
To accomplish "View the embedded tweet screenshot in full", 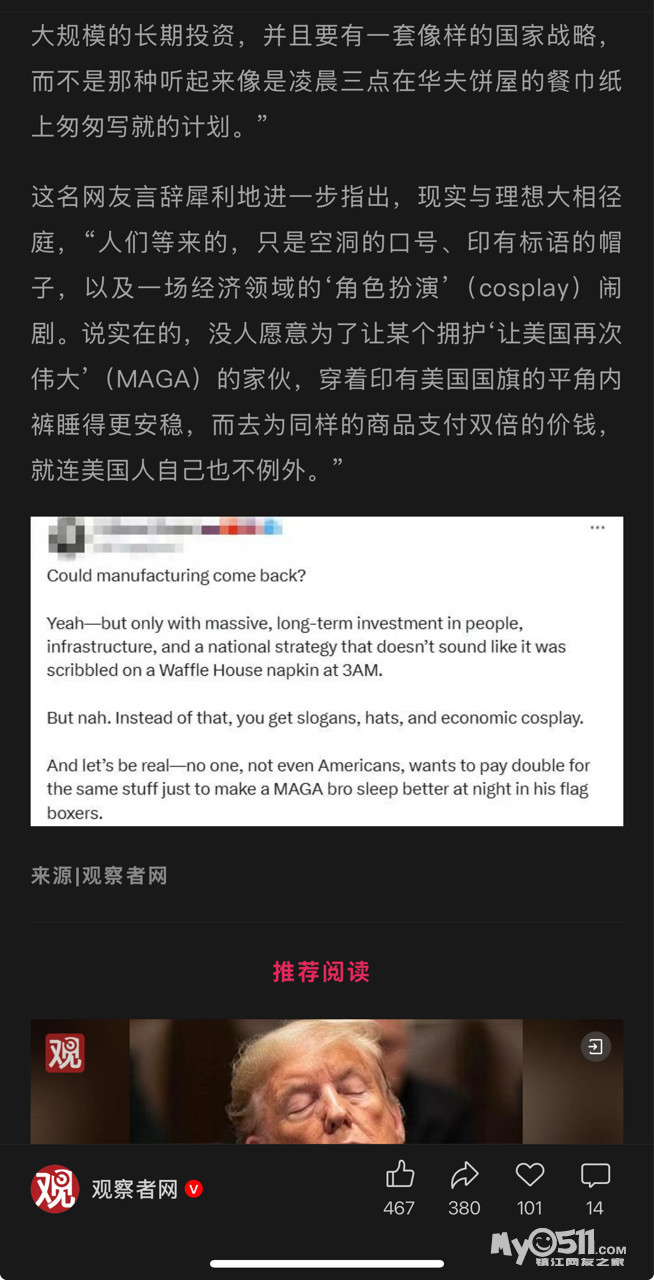I will coord(326,670).
